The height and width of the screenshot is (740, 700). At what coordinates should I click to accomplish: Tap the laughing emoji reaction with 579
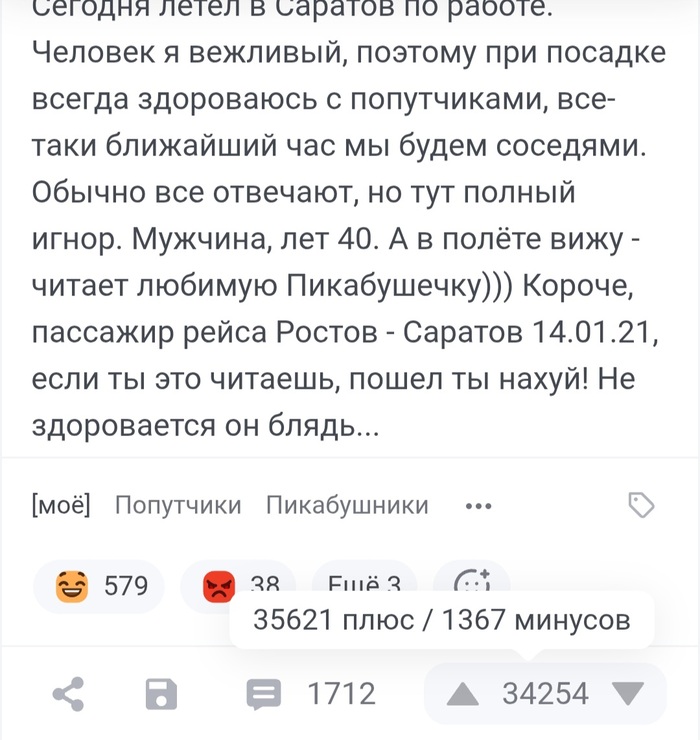pos(98,586)
